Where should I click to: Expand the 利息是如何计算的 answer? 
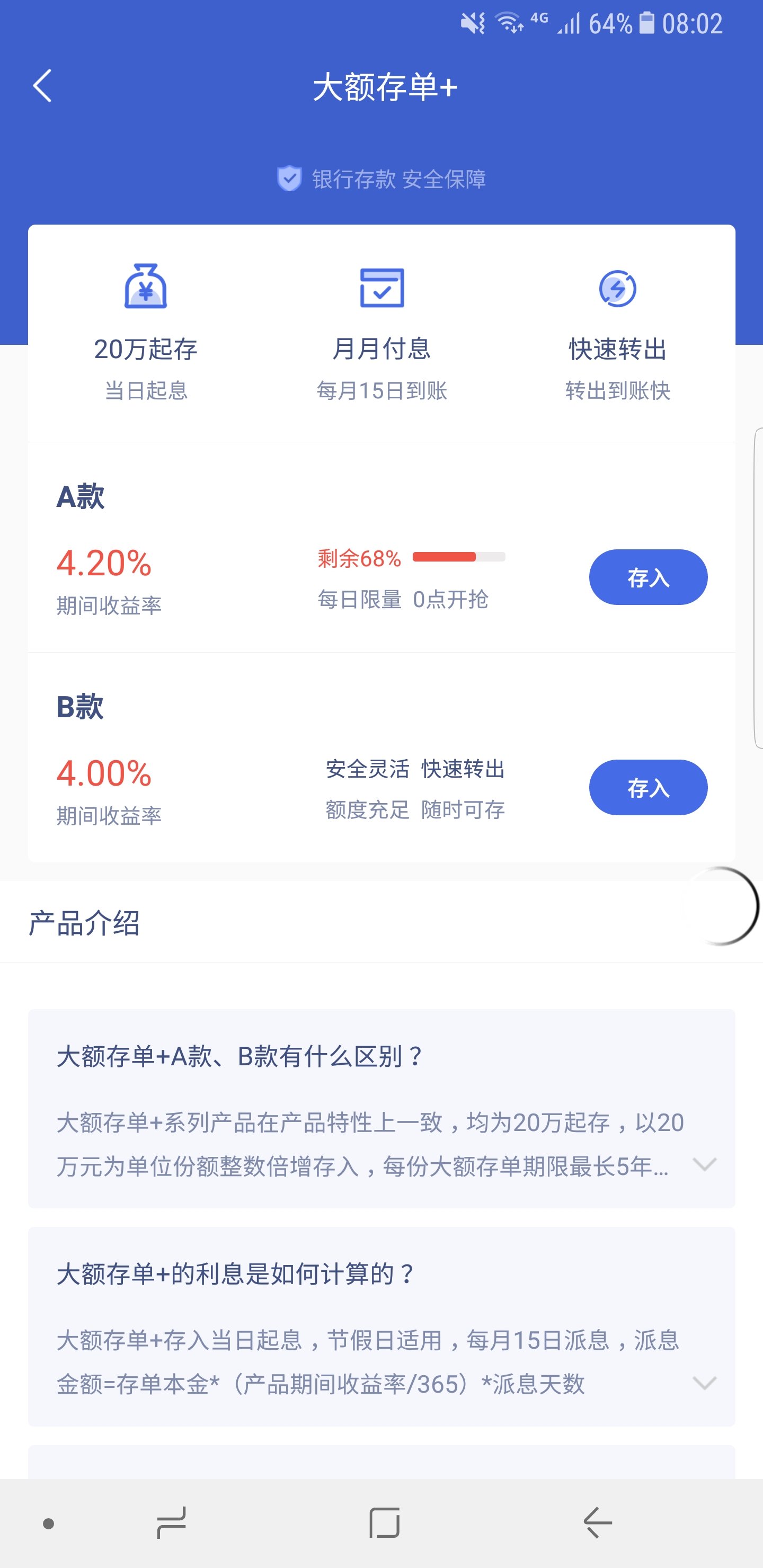point(704,1383)
